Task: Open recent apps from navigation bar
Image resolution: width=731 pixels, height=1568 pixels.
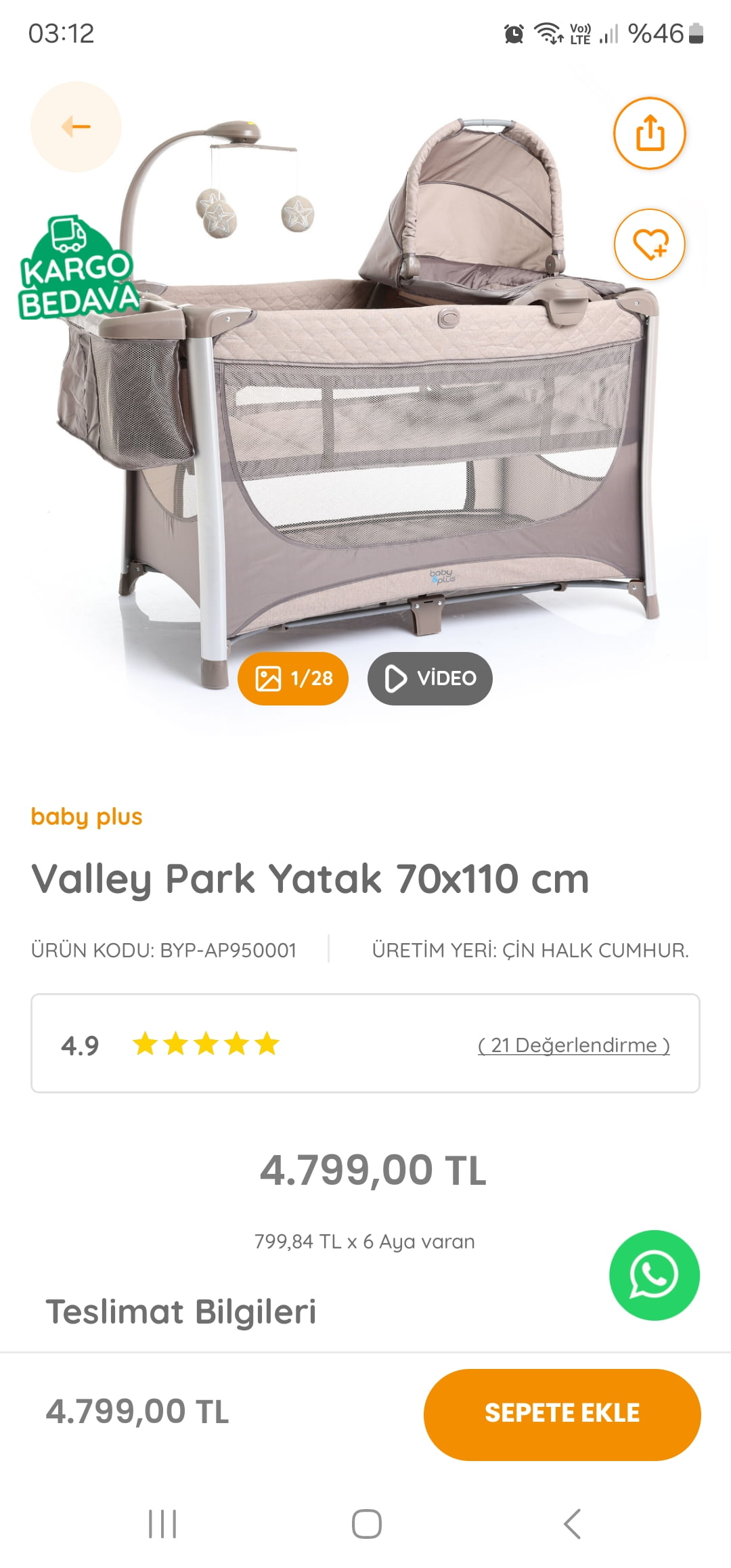Action: (162, 1524)
